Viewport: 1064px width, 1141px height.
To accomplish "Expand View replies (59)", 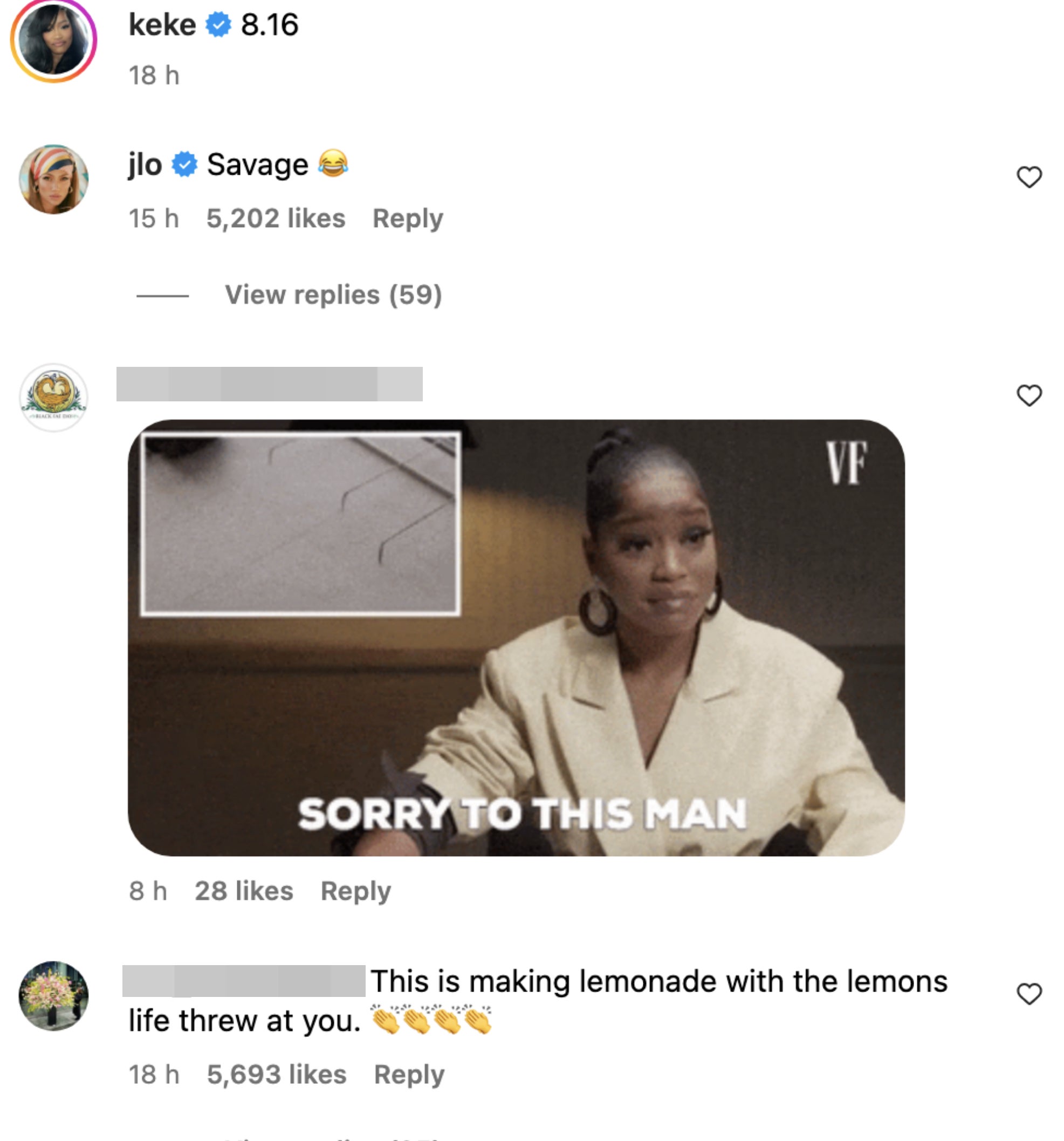I will 333,295.
